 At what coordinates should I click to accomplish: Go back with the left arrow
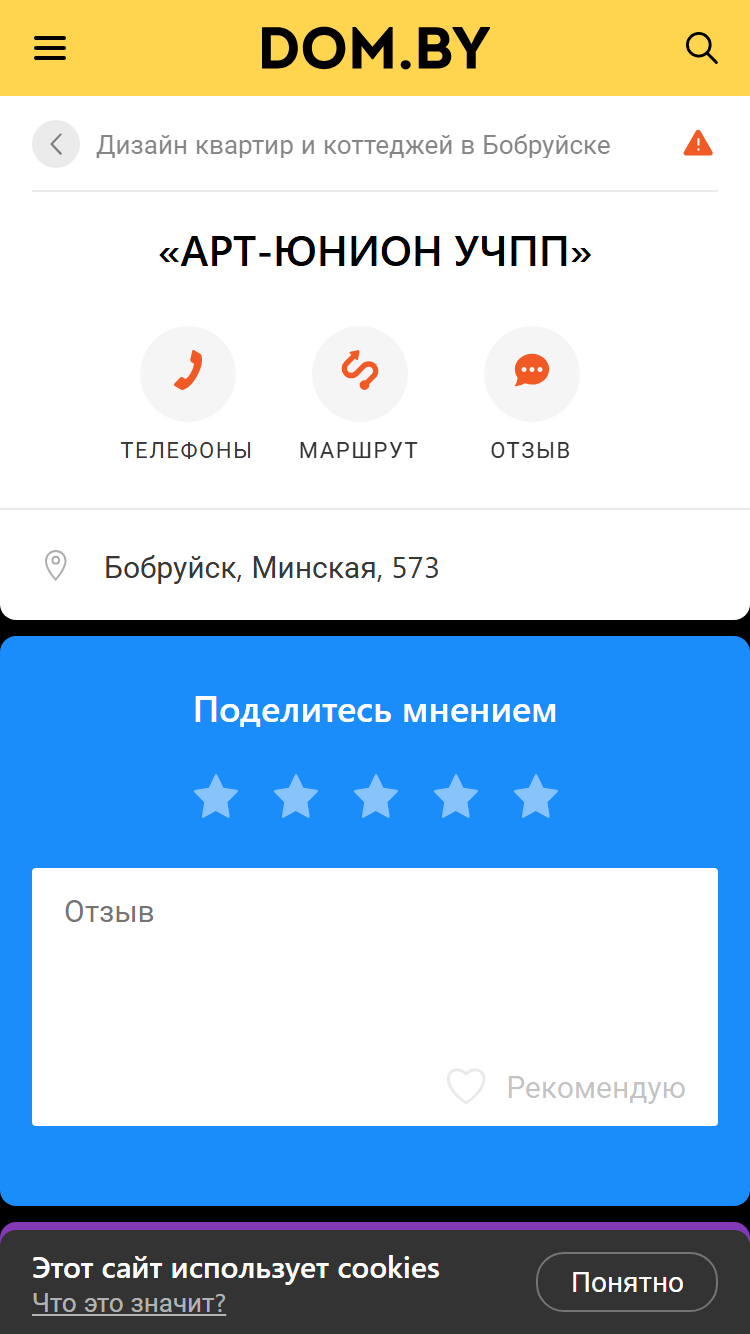point(56,144)
